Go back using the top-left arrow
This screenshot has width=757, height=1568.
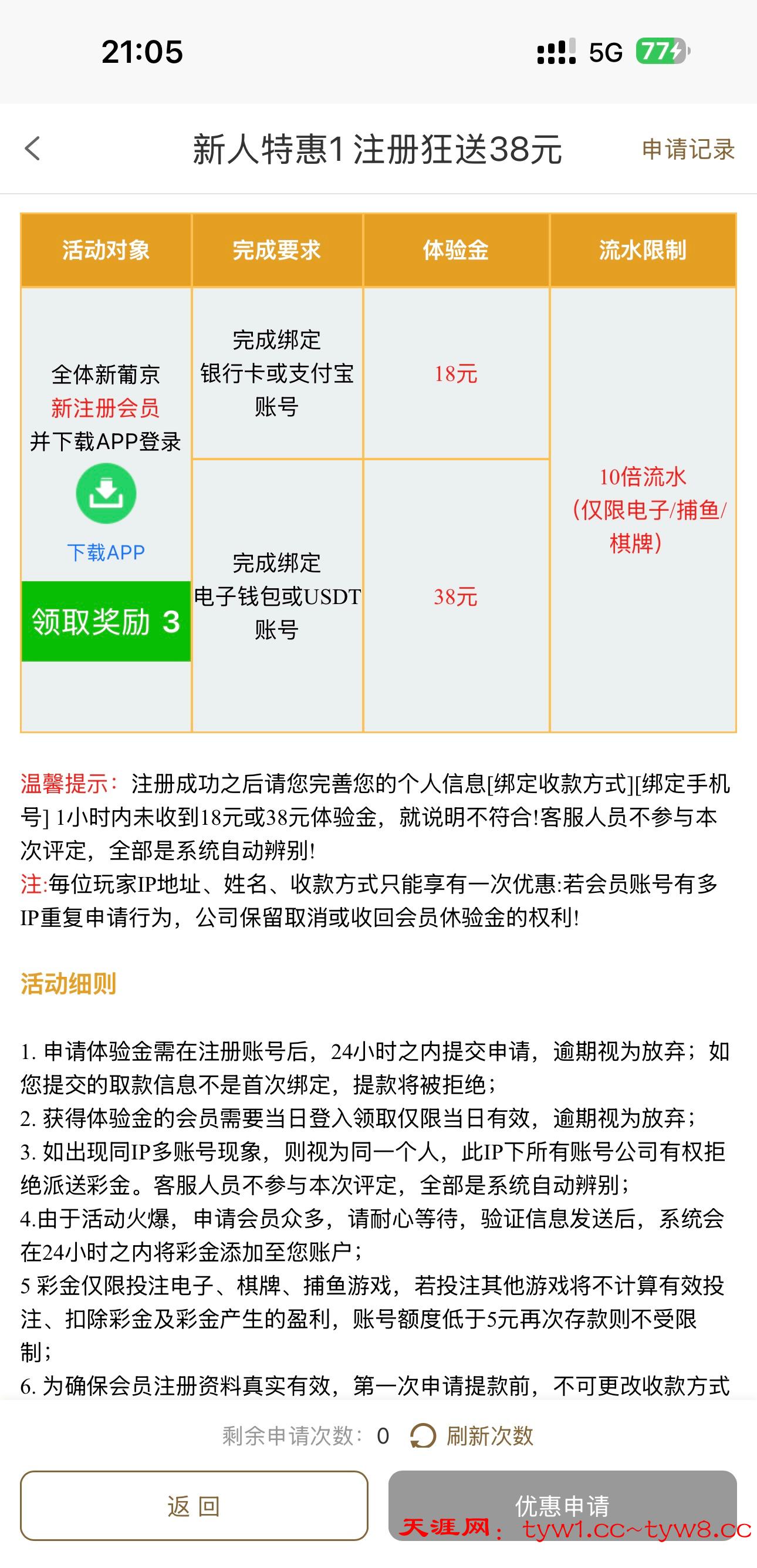[32, 149]
